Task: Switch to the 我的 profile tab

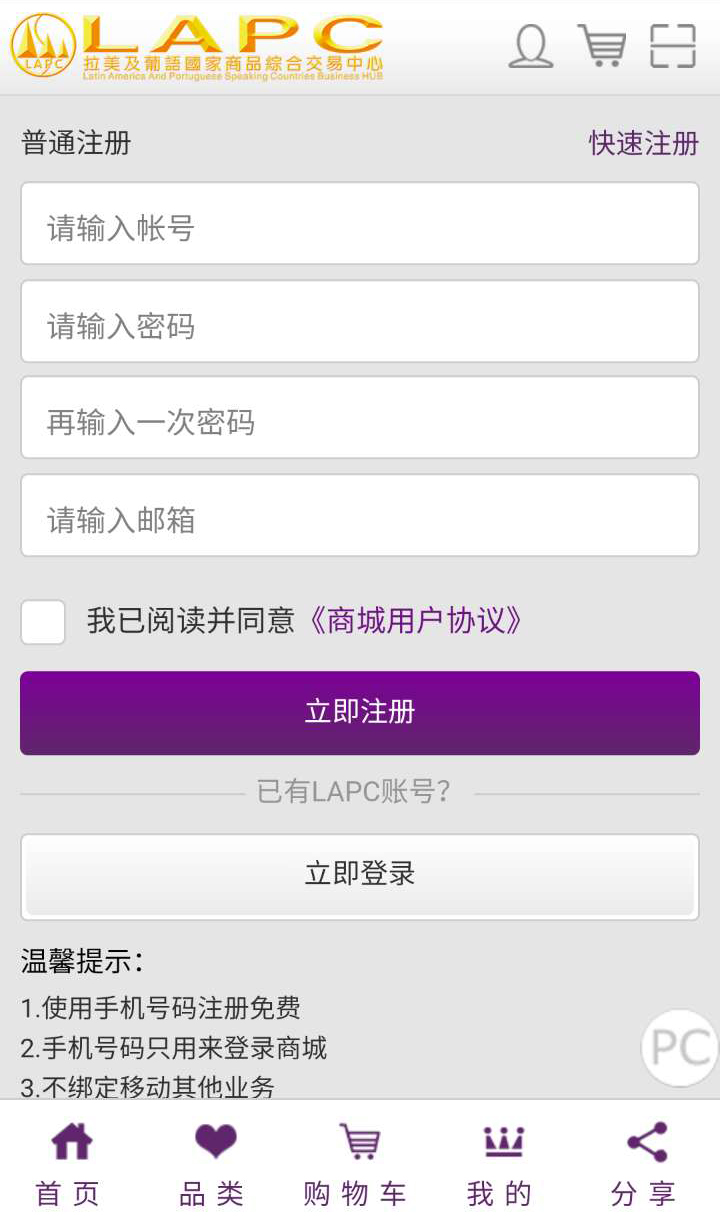Action: (x=502, y=1165)
